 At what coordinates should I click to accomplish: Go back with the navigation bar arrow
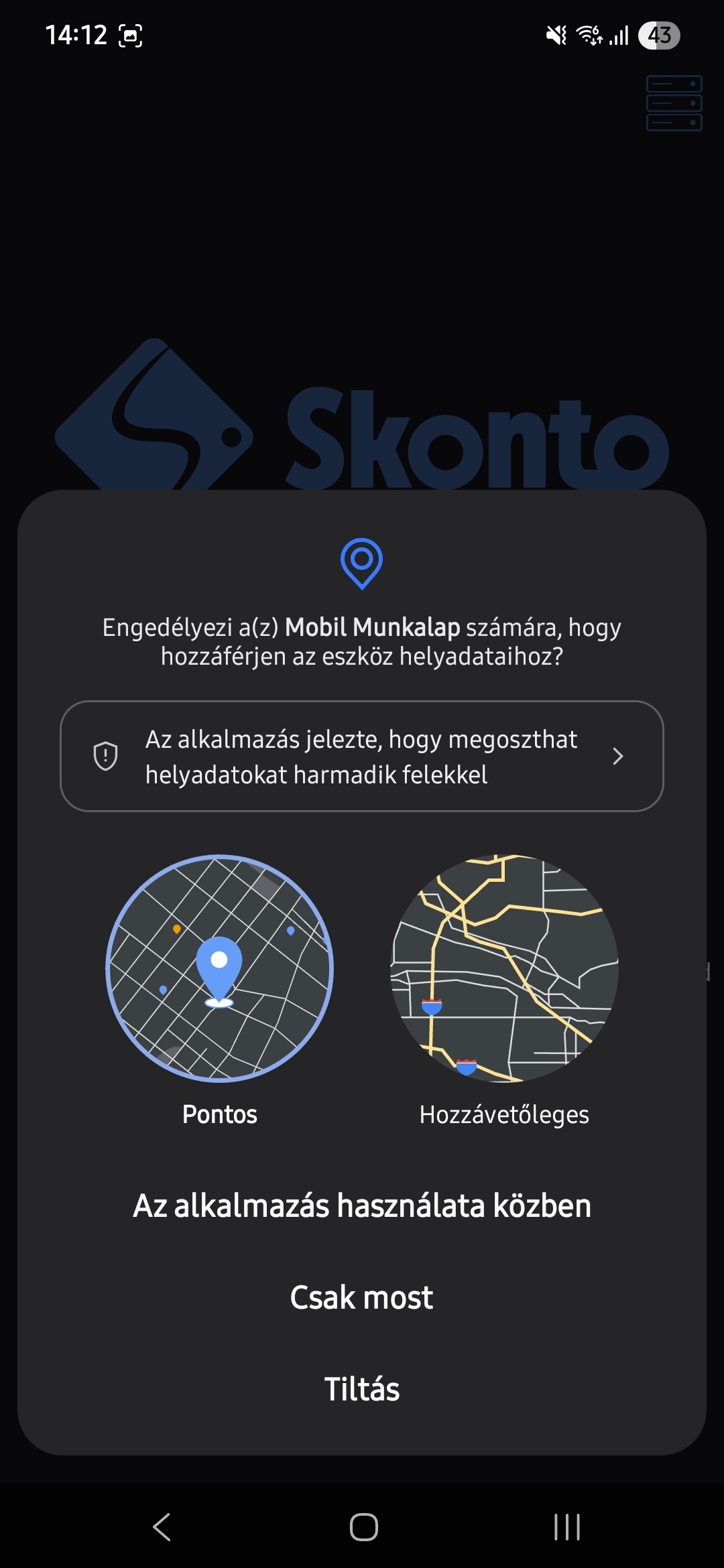point(162,1527)
